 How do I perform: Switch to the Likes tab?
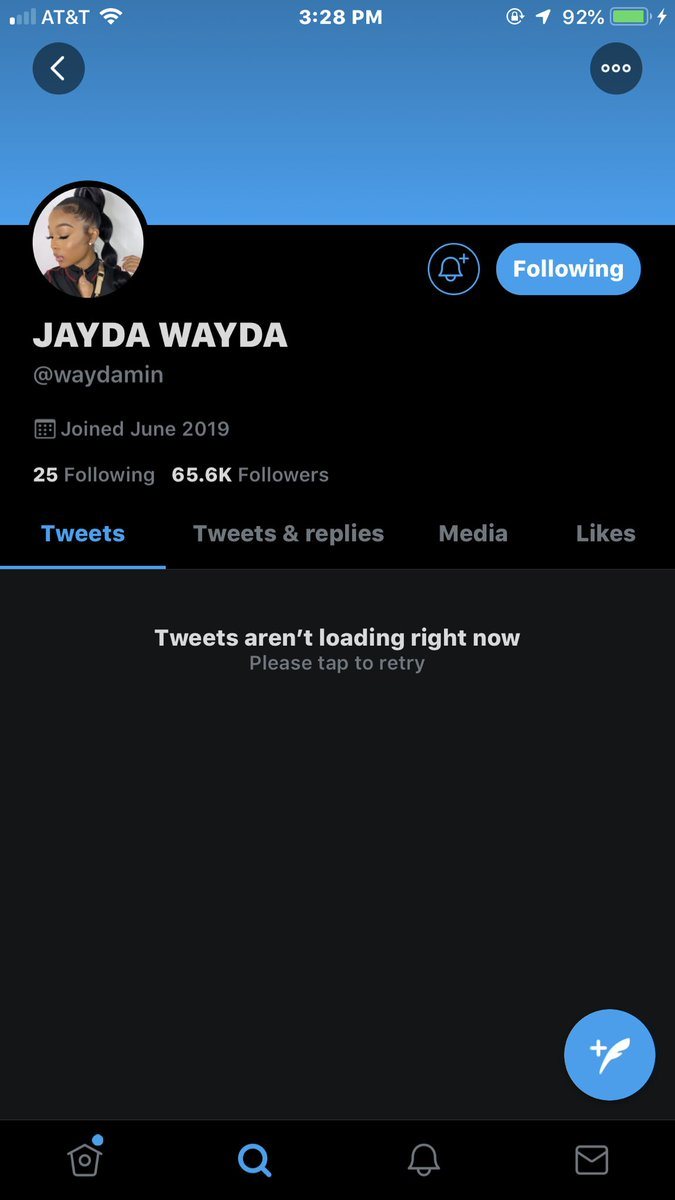click(605, 534)
